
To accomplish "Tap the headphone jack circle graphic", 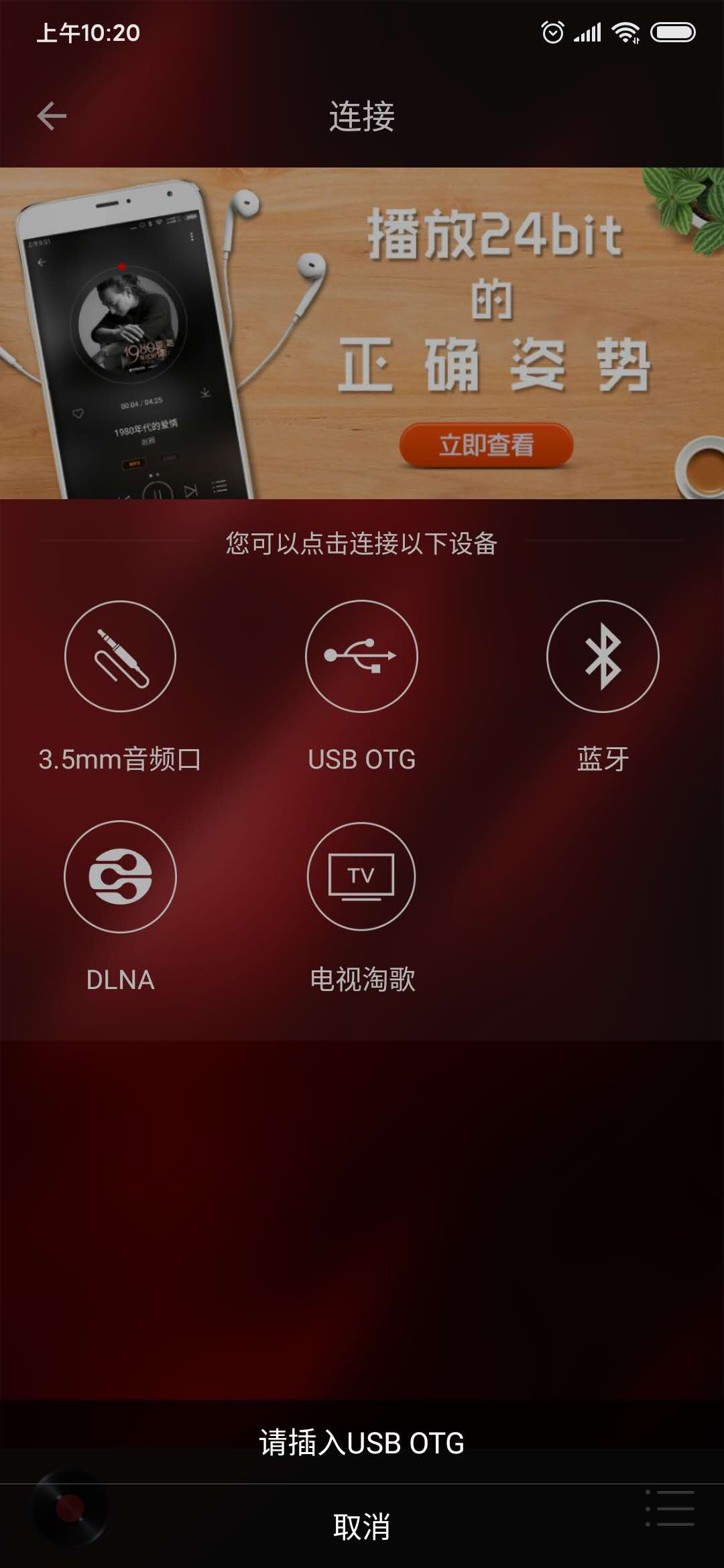I will pos(119,657).
